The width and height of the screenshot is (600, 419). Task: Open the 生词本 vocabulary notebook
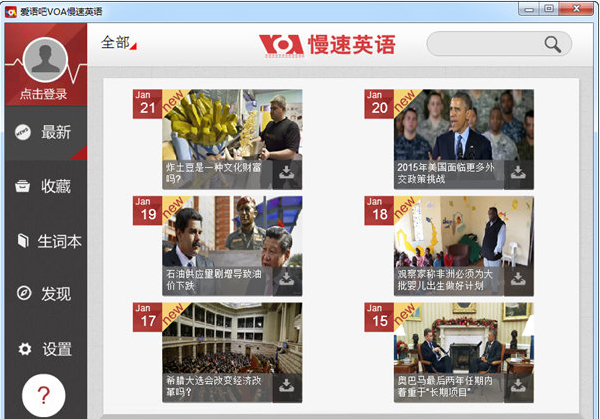pyautogui.click(x=44, y=241)
